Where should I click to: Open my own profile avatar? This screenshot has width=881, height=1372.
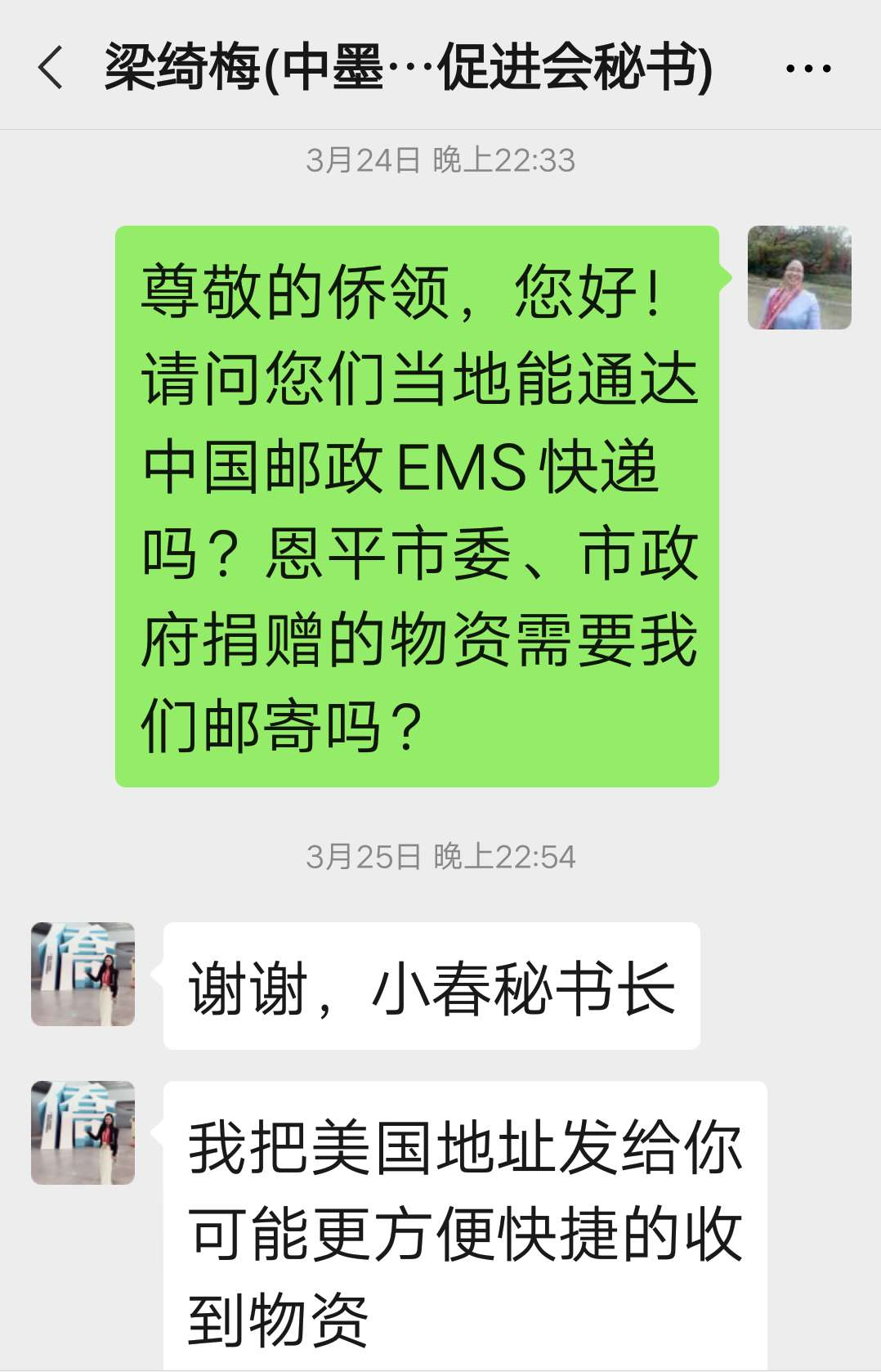[x=798, y=278]
